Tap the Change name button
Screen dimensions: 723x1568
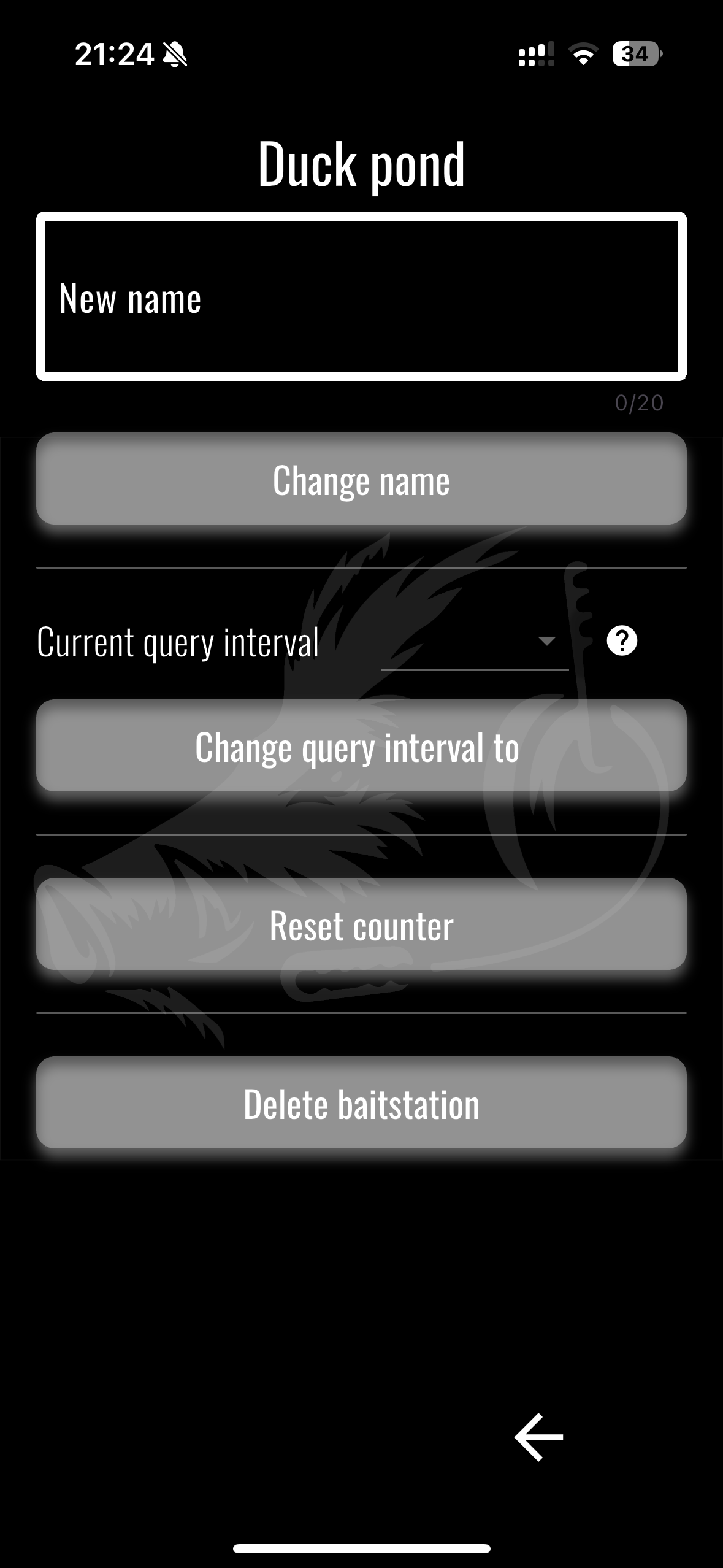click(x=361, y=479)
